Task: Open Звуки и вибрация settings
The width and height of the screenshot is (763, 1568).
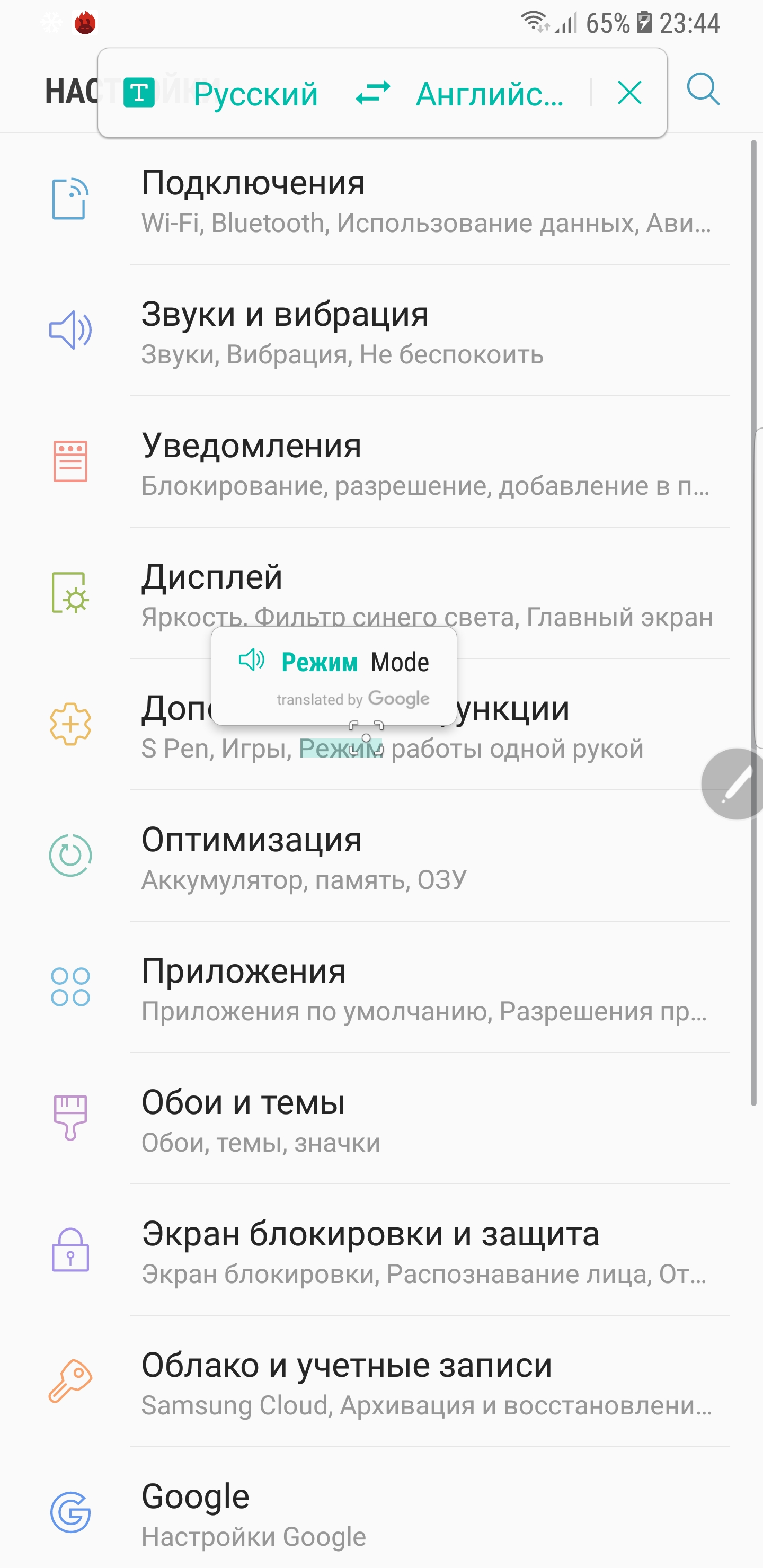Action: point(381,331)
